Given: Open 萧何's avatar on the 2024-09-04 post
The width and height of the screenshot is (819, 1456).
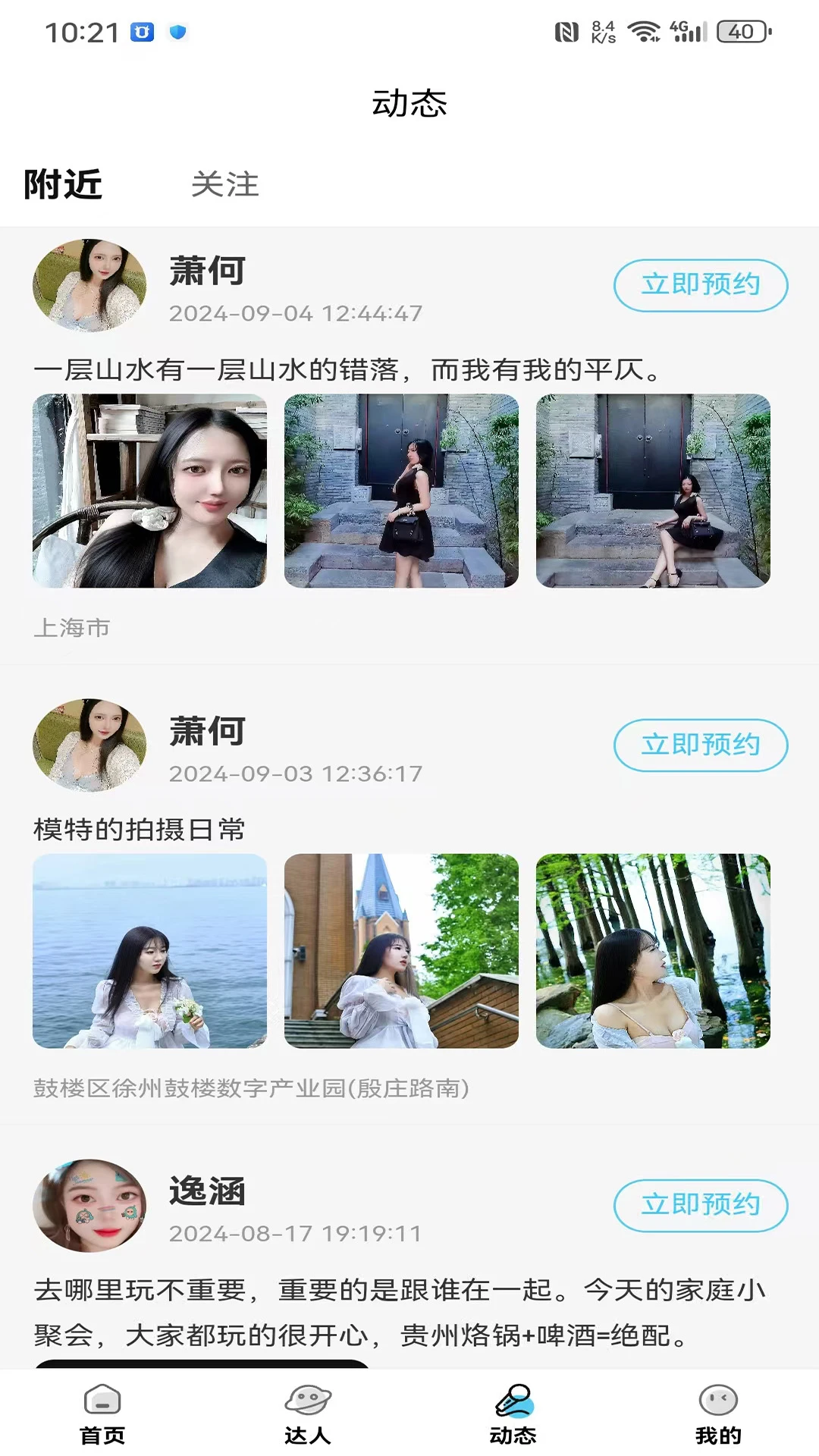Looking at the screenshot, I should pos(89,286).
